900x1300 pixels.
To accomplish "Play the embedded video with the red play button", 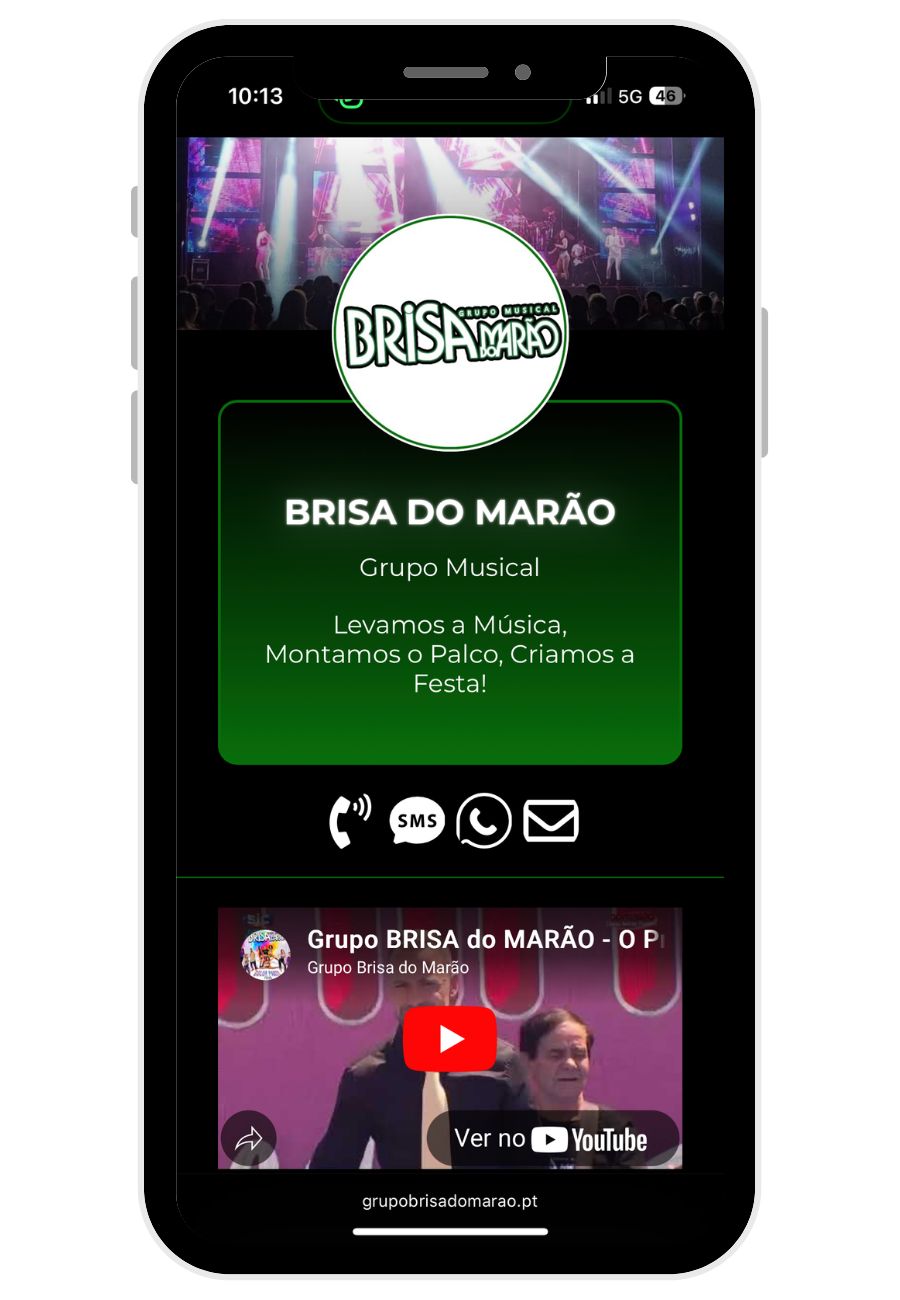I will pyautogui.click(x=451, y=1038).
